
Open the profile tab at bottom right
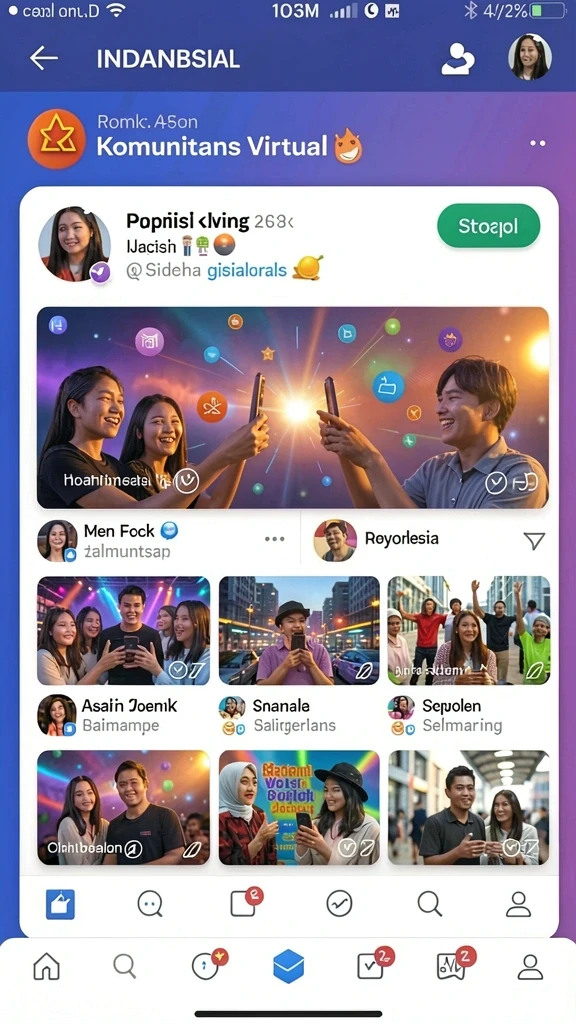tap(530, 967)
